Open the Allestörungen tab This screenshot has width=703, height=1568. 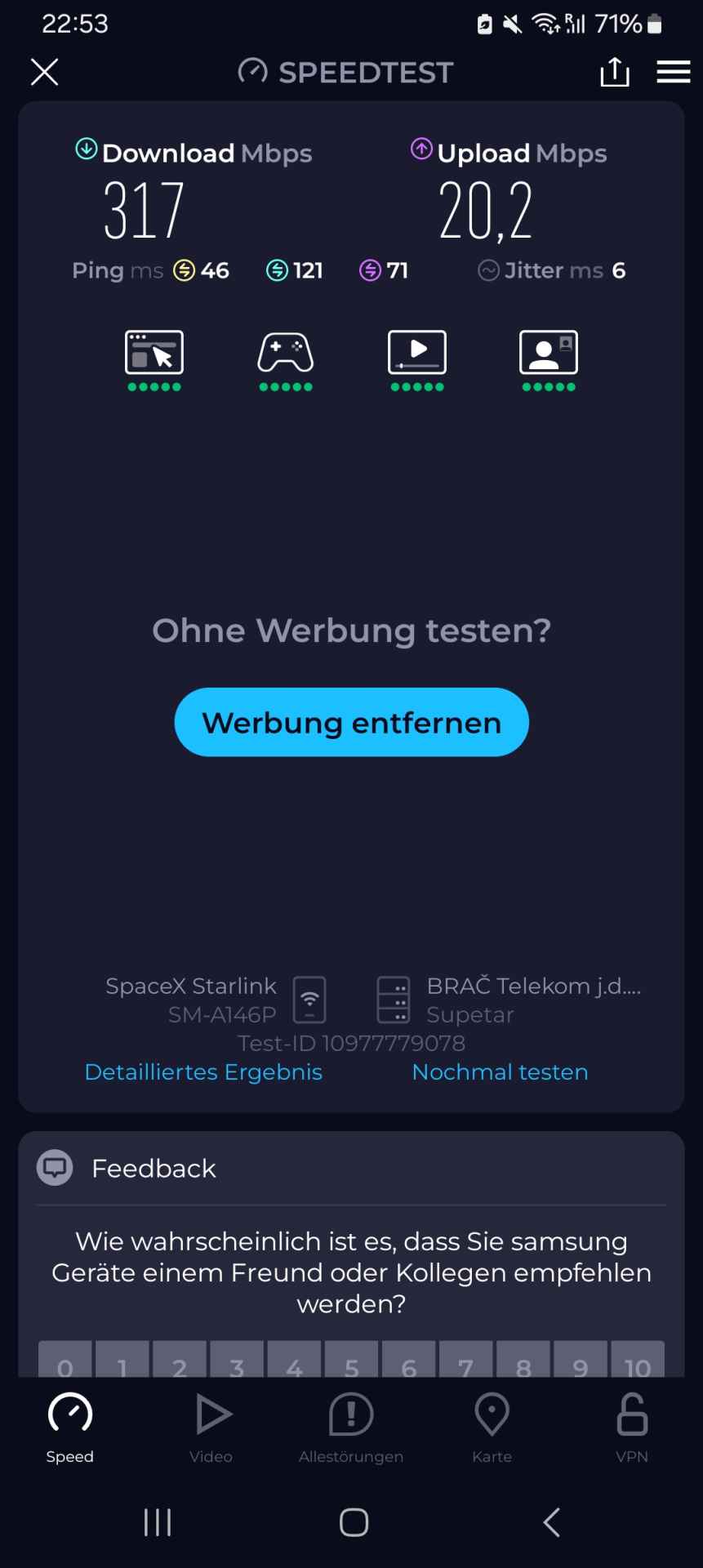coord(351,1428)
